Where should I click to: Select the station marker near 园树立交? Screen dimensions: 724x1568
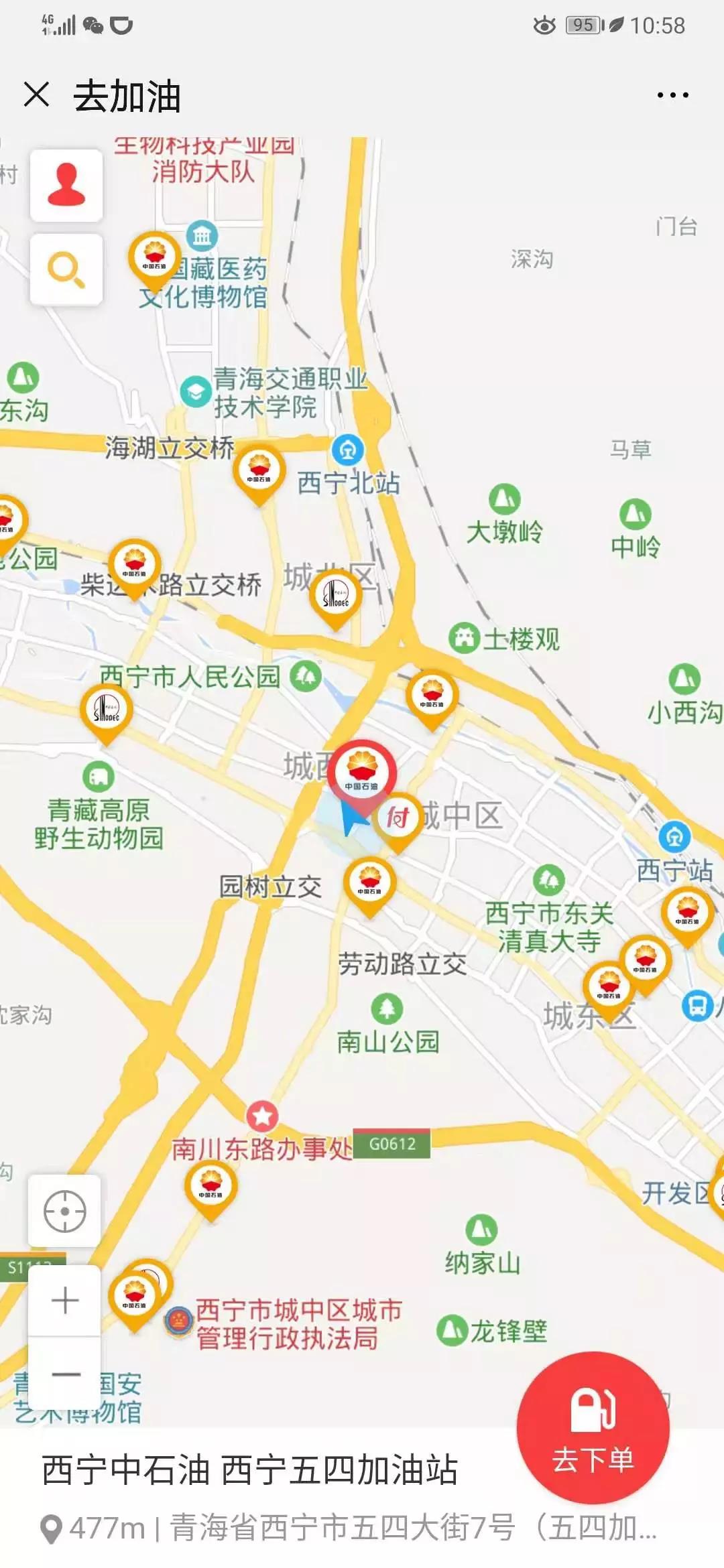(x=369, y=883)
